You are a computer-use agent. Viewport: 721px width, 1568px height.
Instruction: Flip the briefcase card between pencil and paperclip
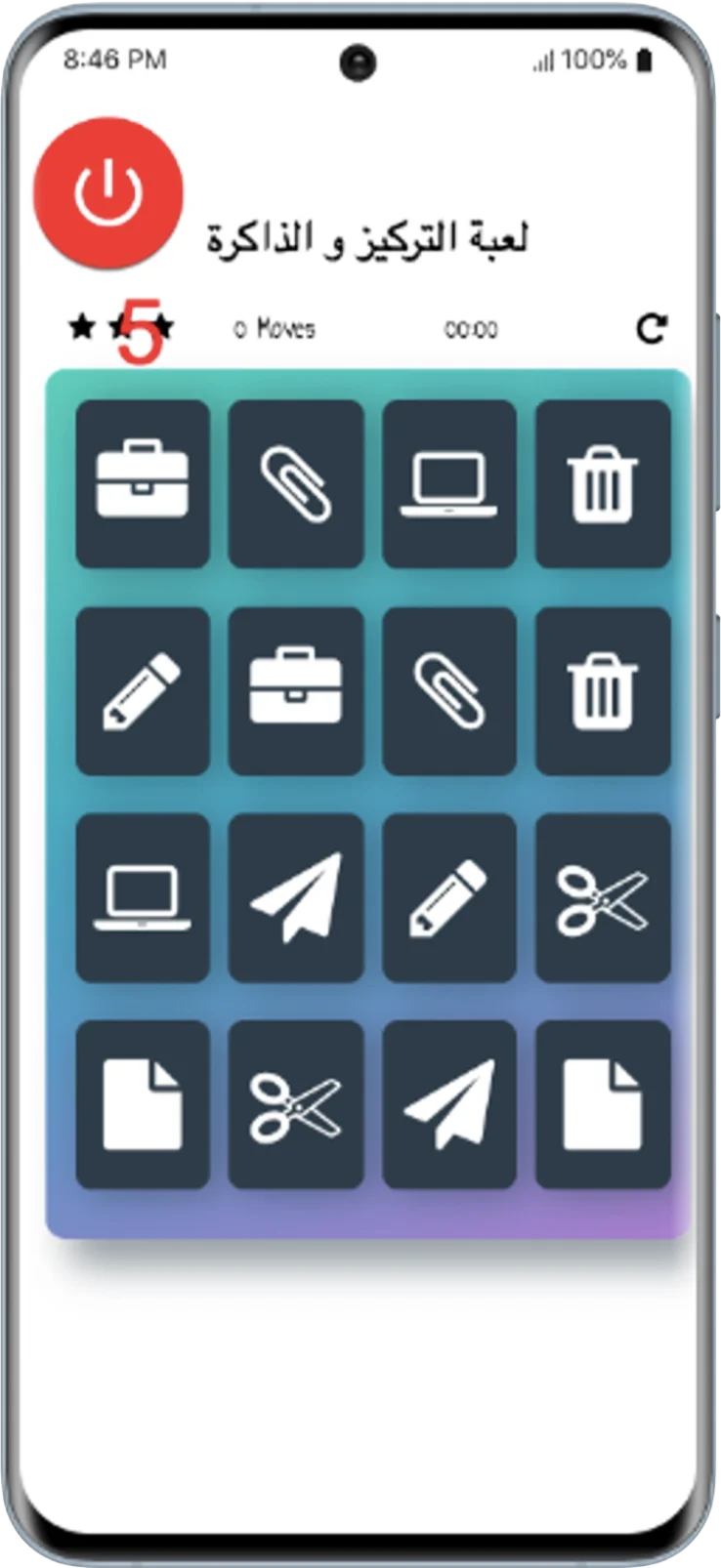click(x=296, y=691)
